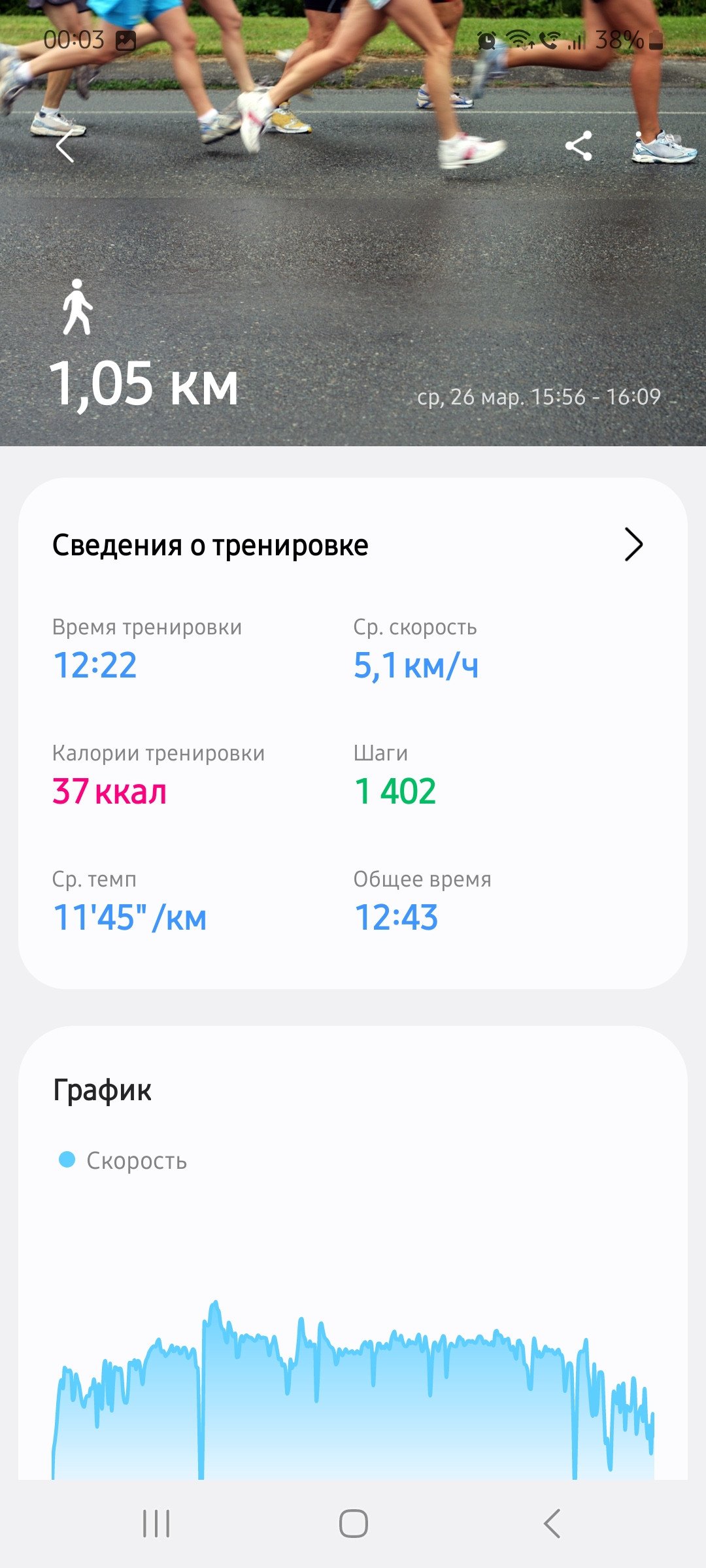The image size is (706, 1568).
Task: Open the overflow menu in the header
Action: click(x=639, y=146)
